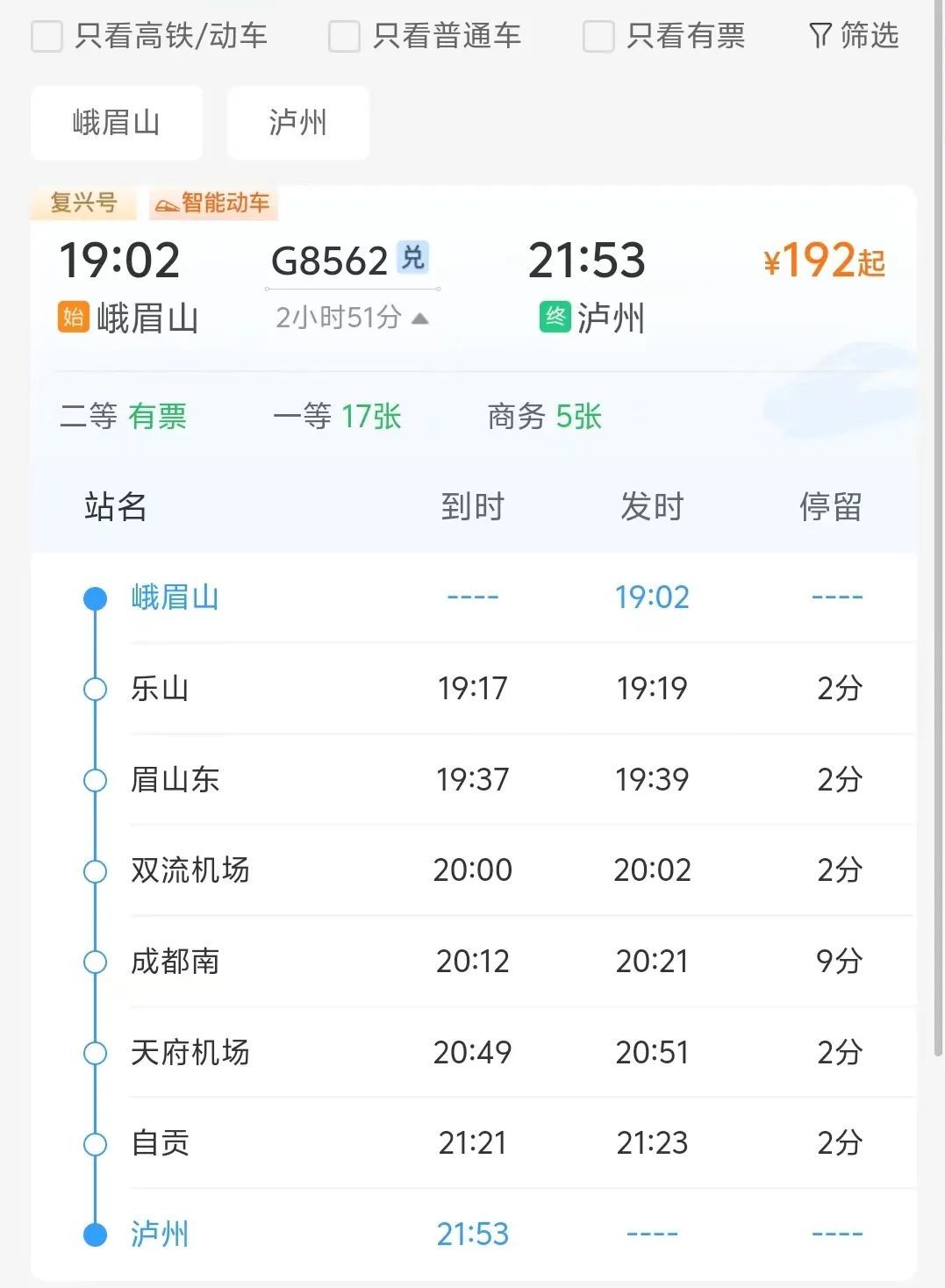Screen dimensions: 945x1288
Task: Open the 峨眉山 departure city selector
Action: 116,123
